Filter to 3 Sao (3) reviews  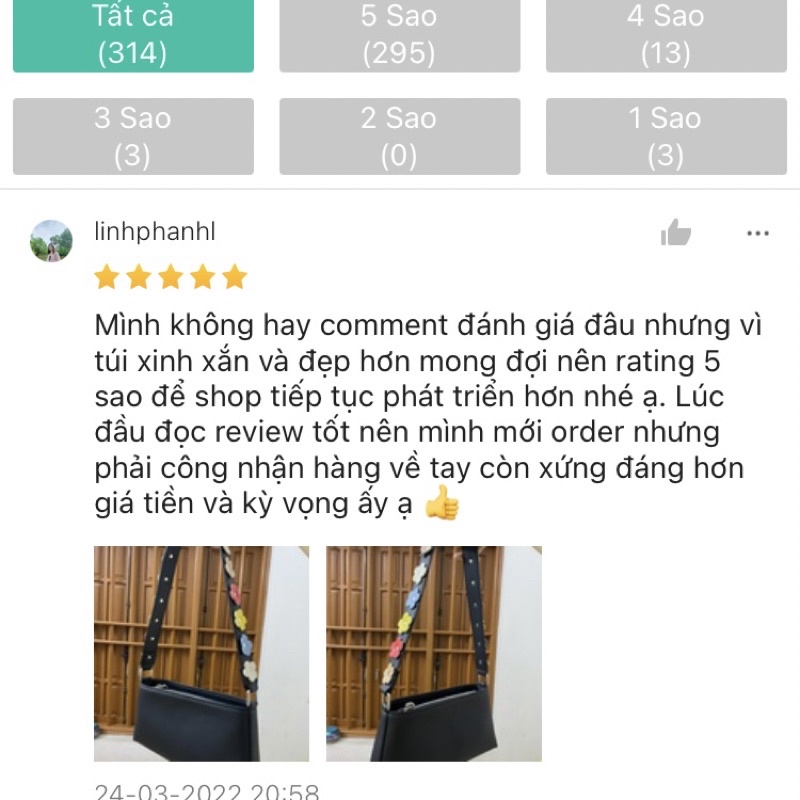point(133,137)
